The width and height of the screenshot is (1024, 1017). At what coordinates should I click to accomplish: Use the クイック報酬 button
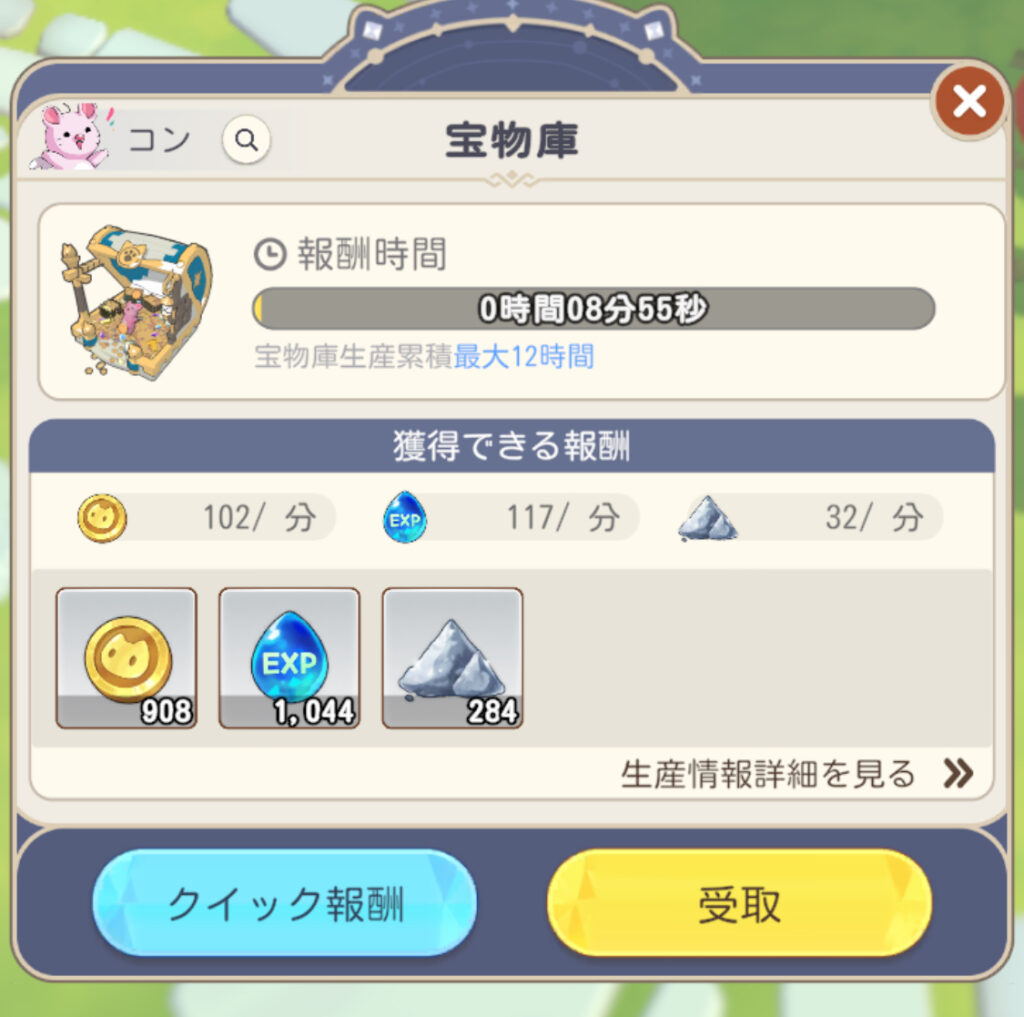coord(285,904)
